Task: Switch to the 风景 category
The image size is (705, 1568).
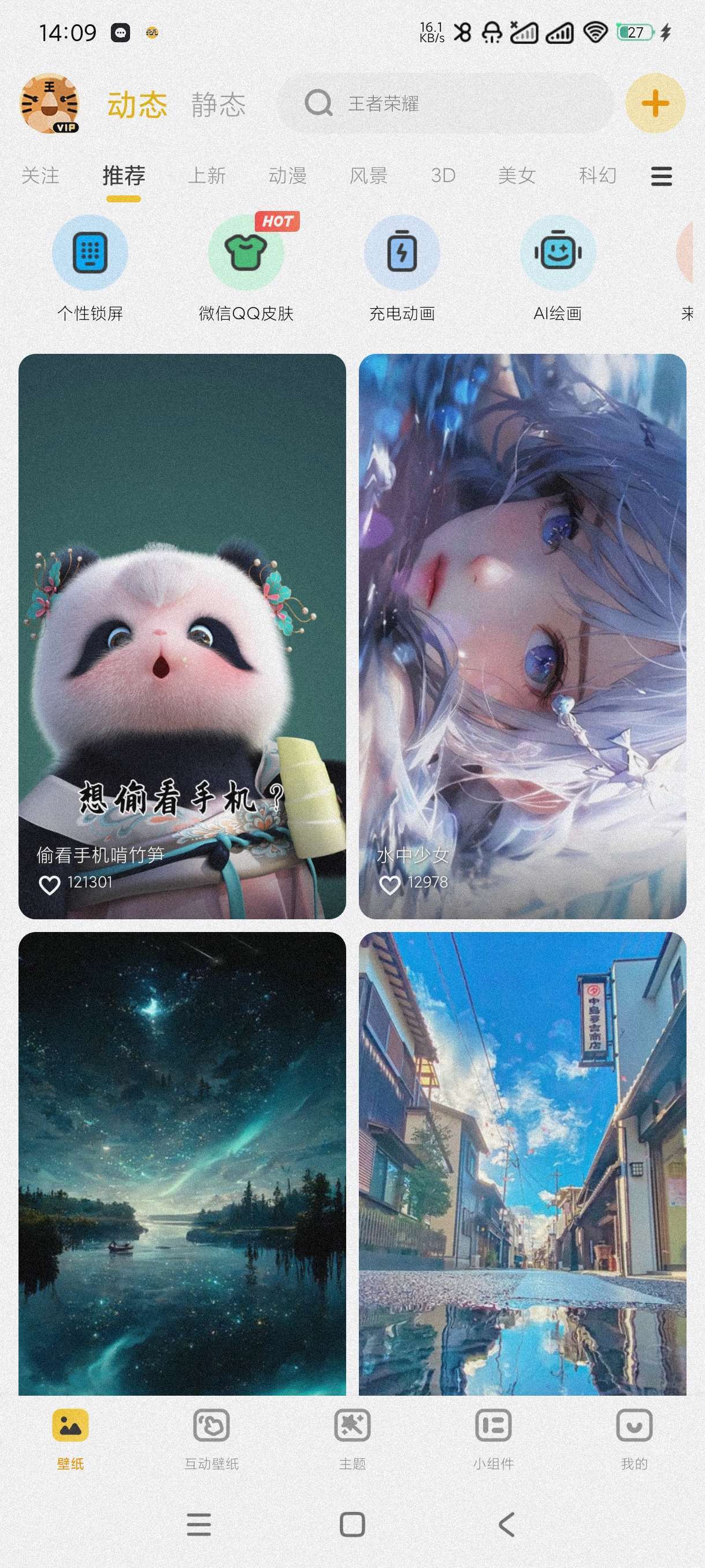Action: (x=368, y=176)
